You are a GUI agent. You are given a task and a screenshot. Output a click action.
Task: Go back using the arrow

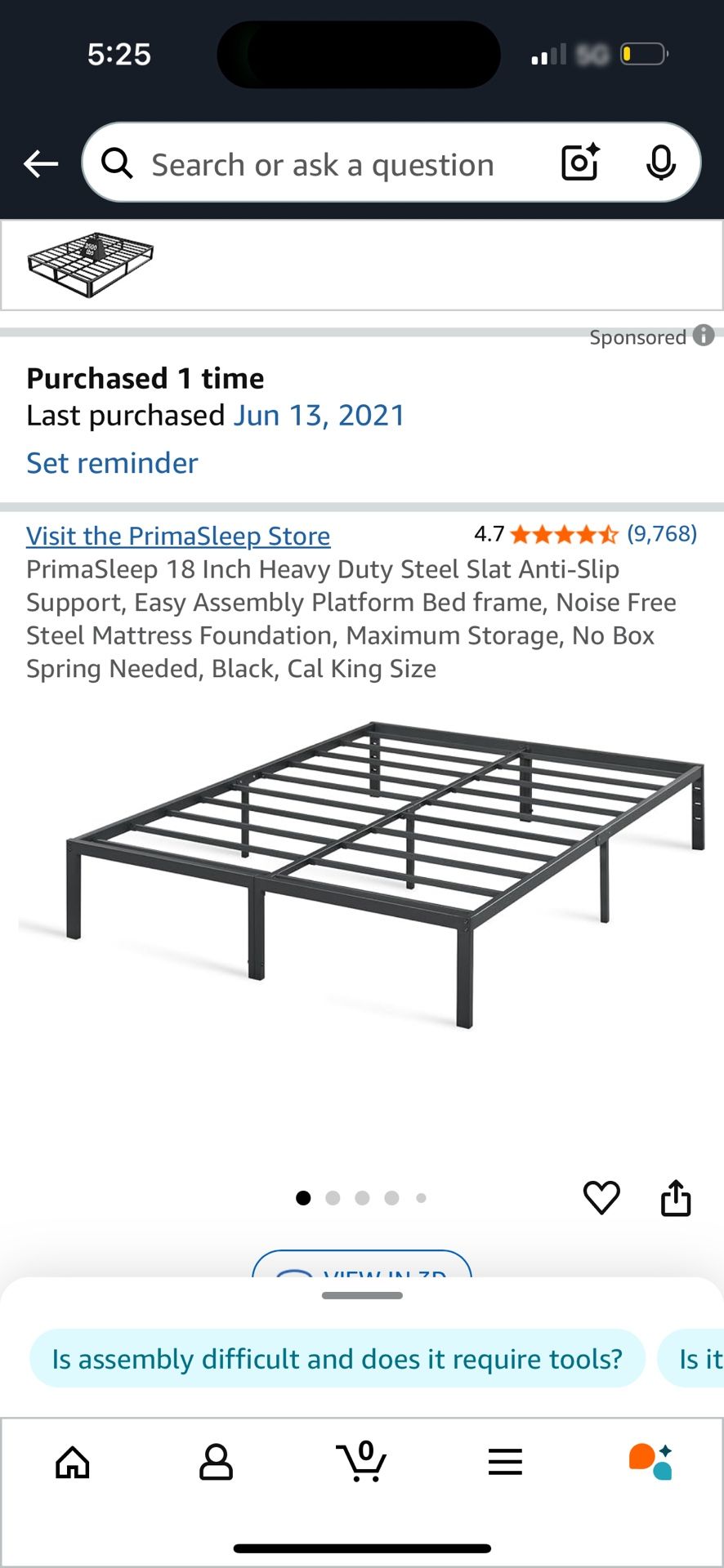click(x=40, y=163)
